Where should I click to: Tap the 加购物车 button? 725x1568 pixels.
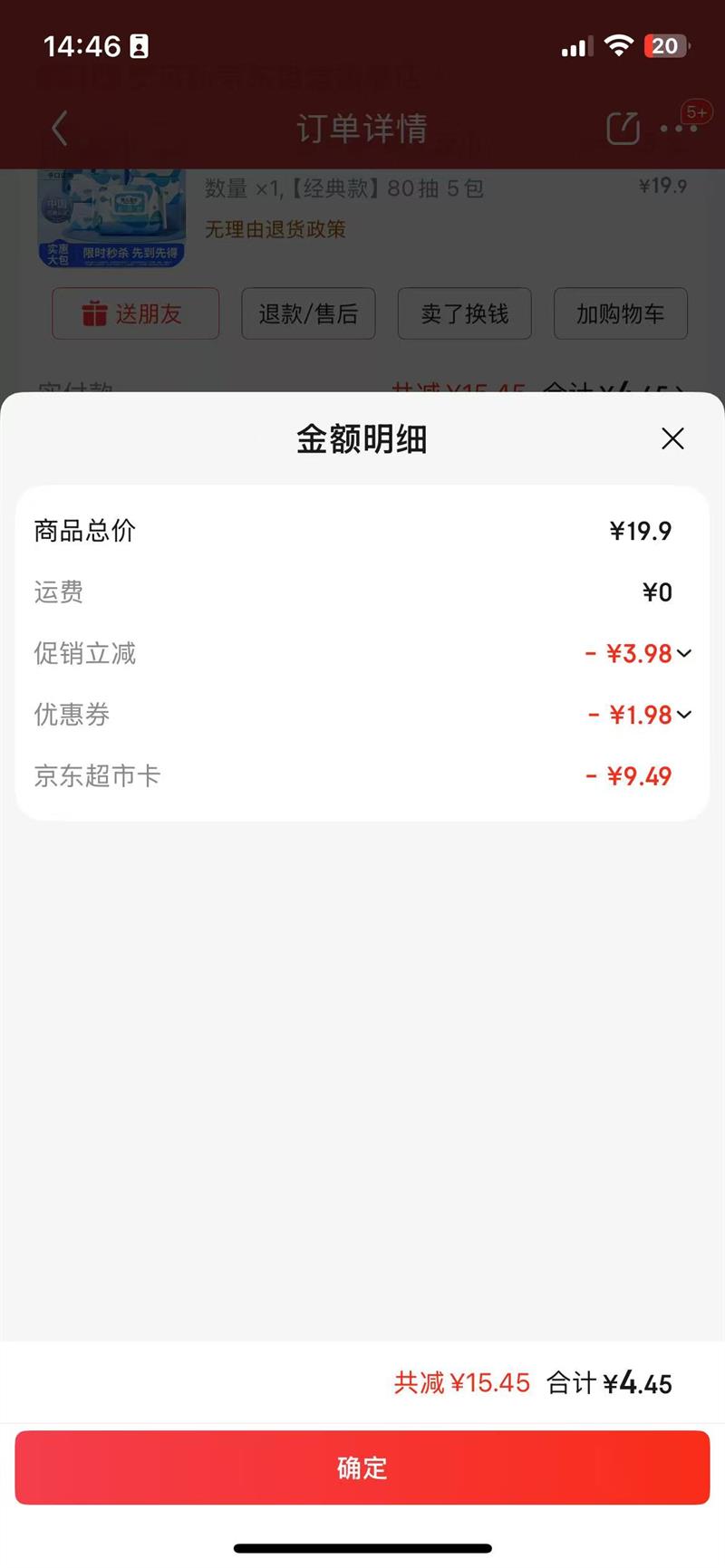pos(621,313)
